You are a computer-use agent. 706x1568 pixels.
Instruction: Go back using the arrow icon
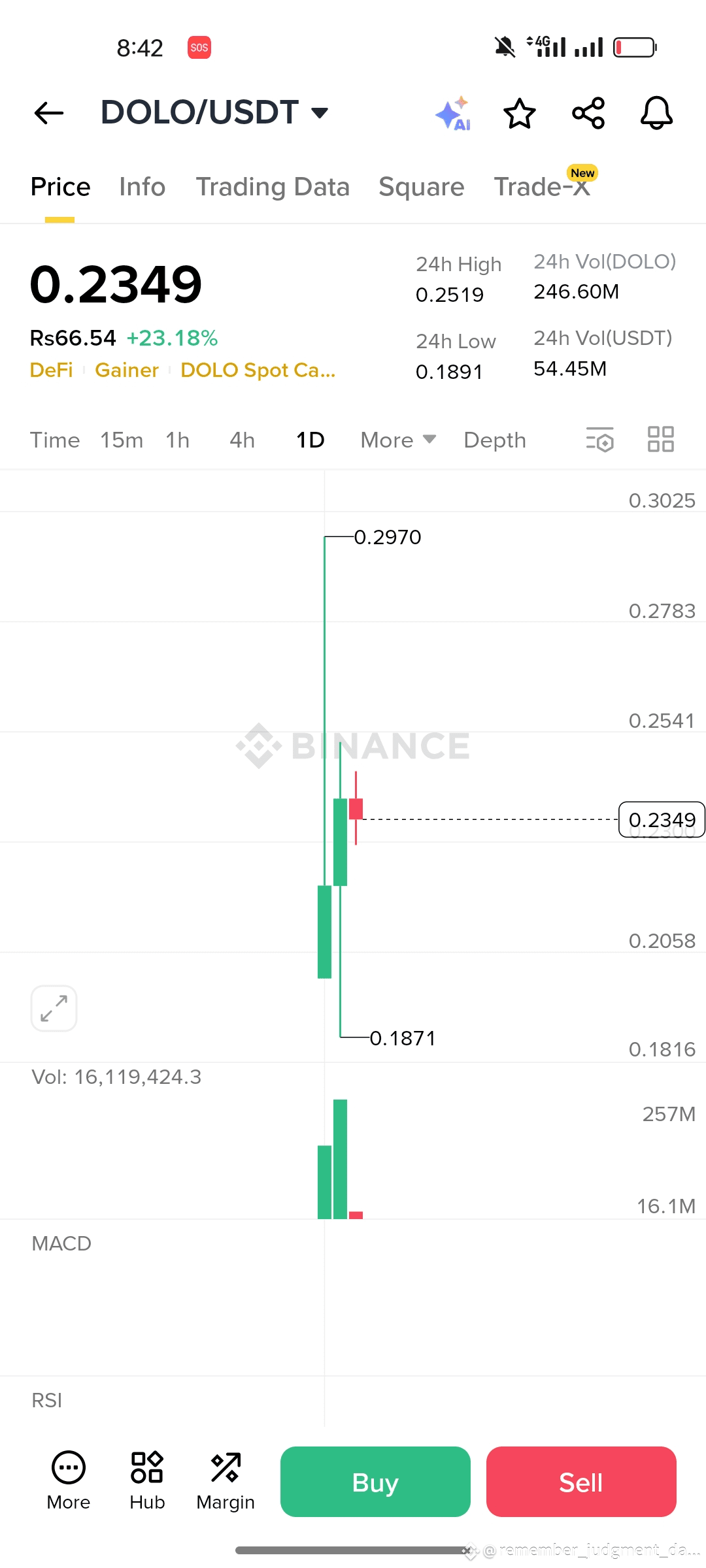(x=49, y=113)
